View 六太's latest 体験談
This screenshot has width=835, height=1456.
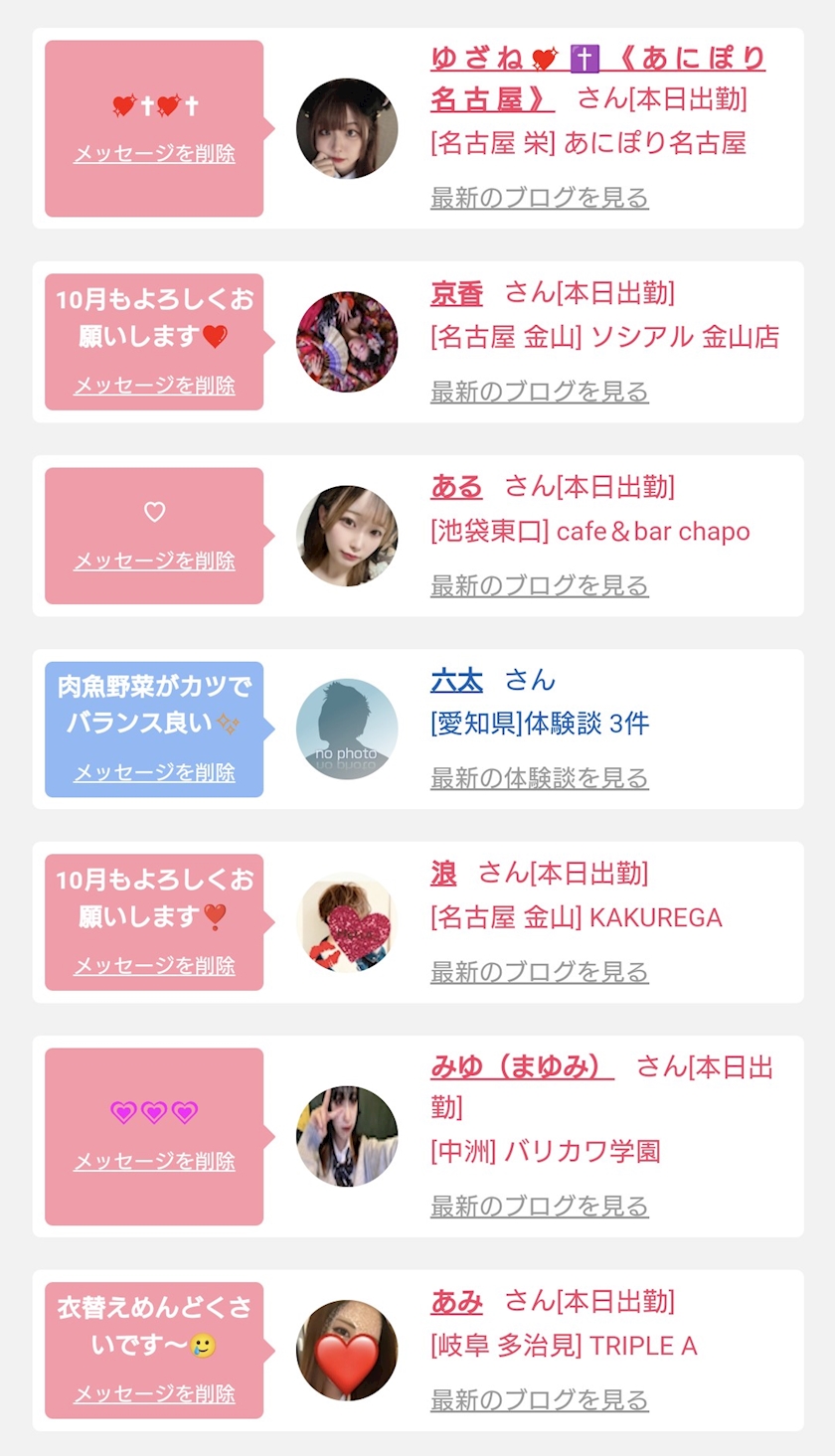pyautogui.click(x=540, y=778)
